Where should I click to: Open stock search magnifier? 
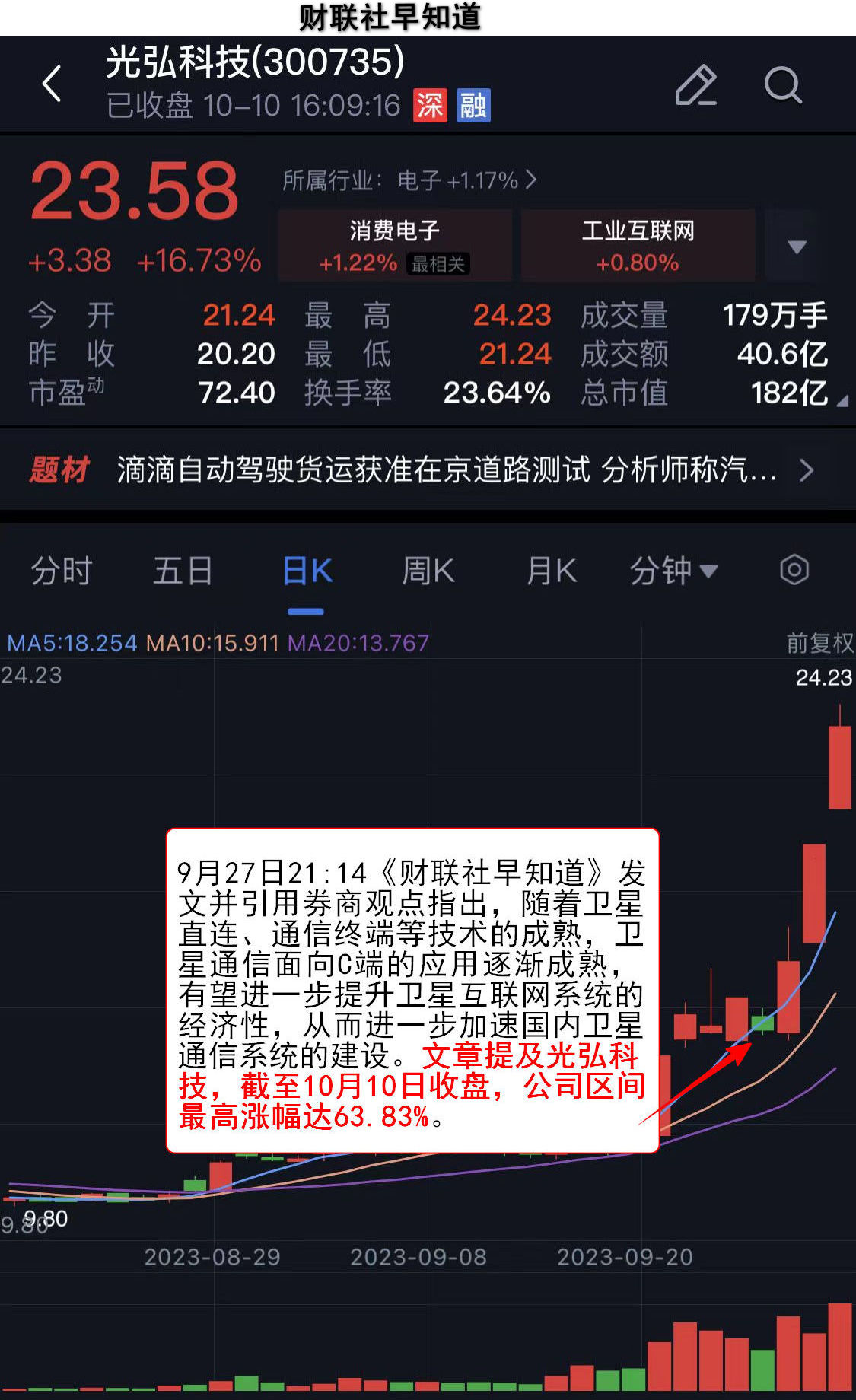782,84
